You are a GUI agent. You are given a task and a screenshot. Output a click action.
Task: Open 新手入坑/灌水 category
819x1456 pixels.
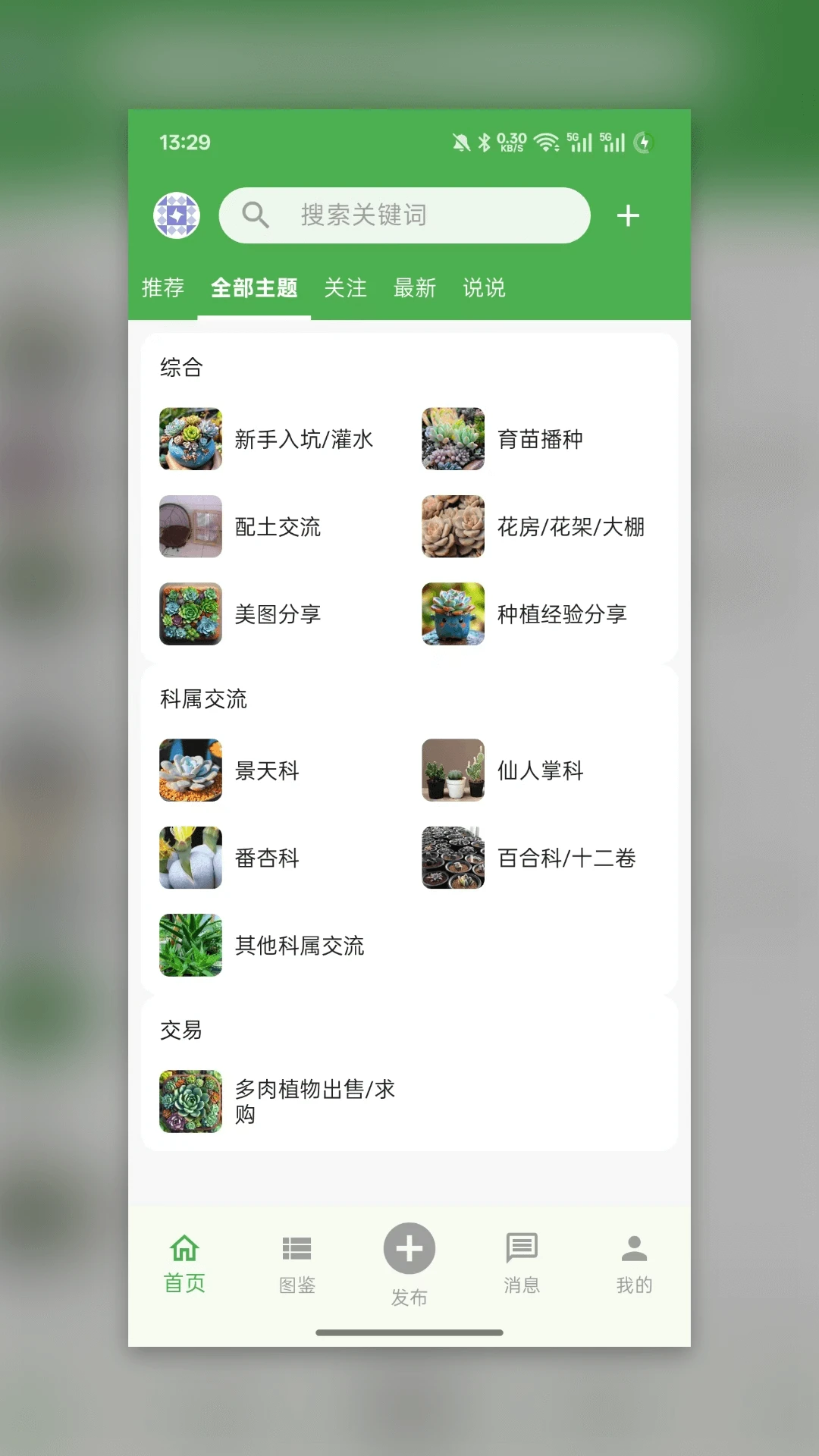pos(303,440)
